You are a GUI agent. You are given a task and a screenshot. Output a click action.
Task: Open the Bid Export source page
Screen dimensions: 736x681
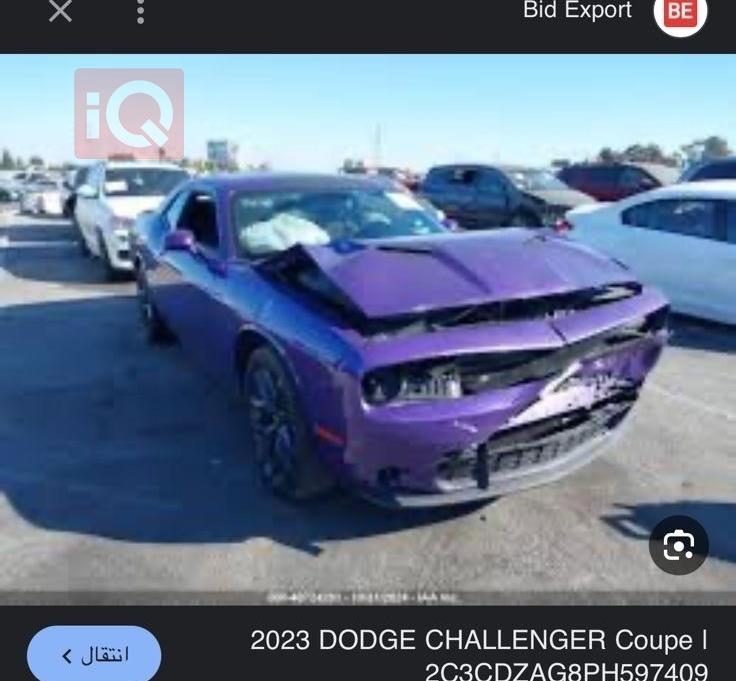(x=578, y=11)
